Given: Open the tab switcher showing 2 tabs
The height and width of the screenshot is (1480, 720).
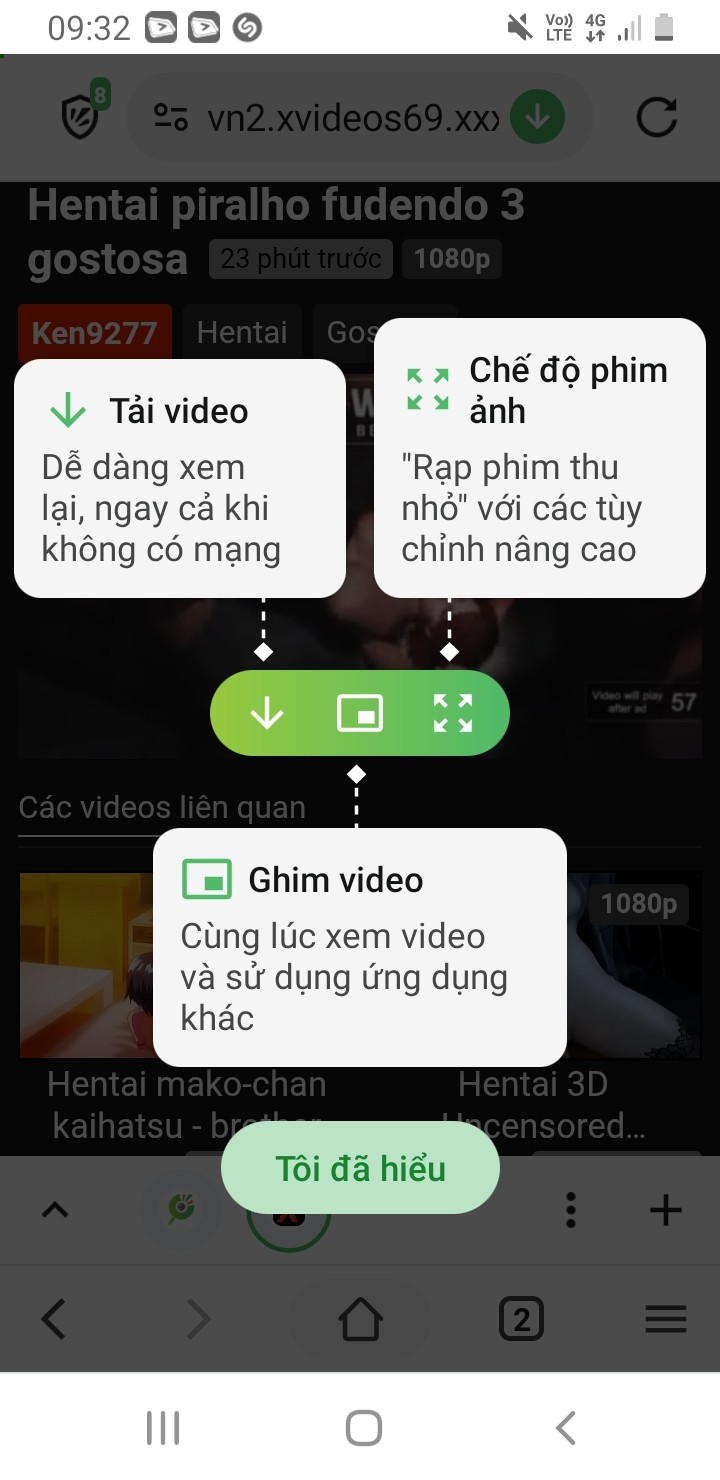Looking at the screenshot, I should pyautogui.click(x=520, y=1319).
